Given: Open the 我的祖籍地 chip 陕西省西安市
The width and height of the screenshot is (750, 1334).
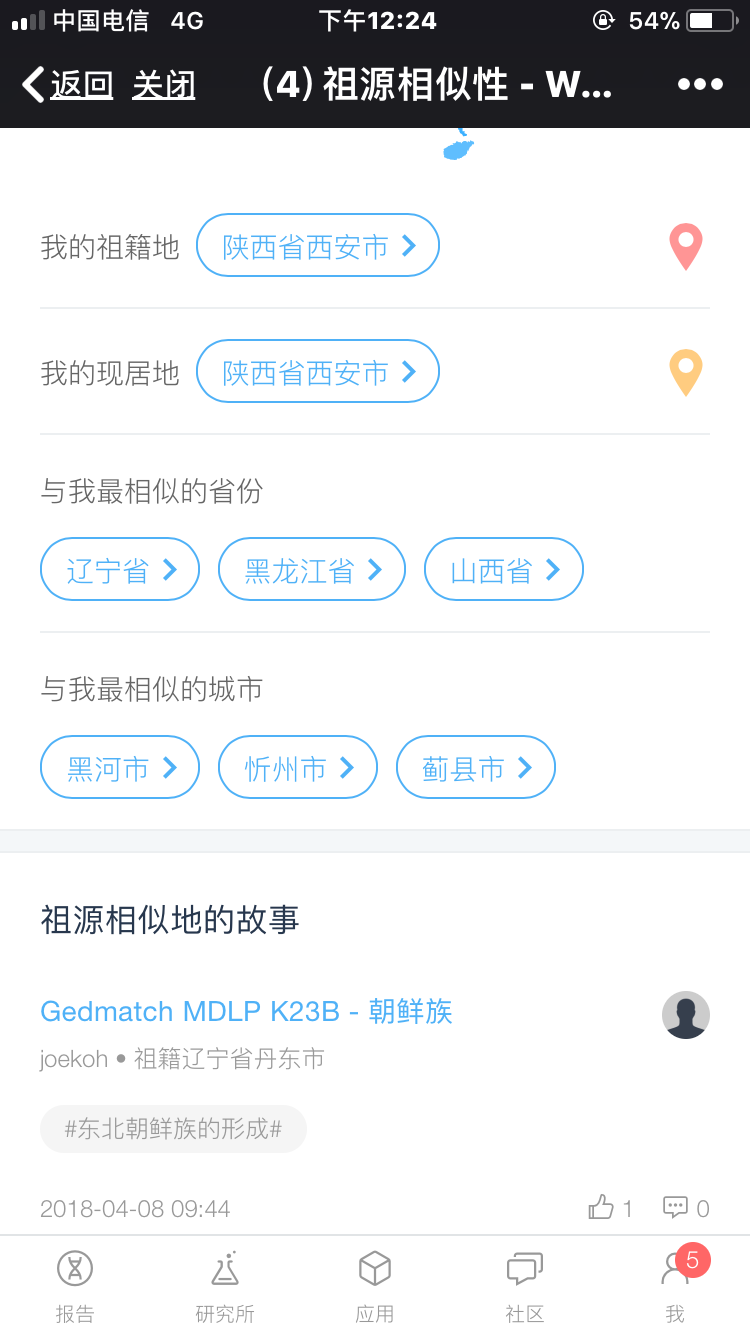Looking at the screenshot, I should (x=318, y=245).
